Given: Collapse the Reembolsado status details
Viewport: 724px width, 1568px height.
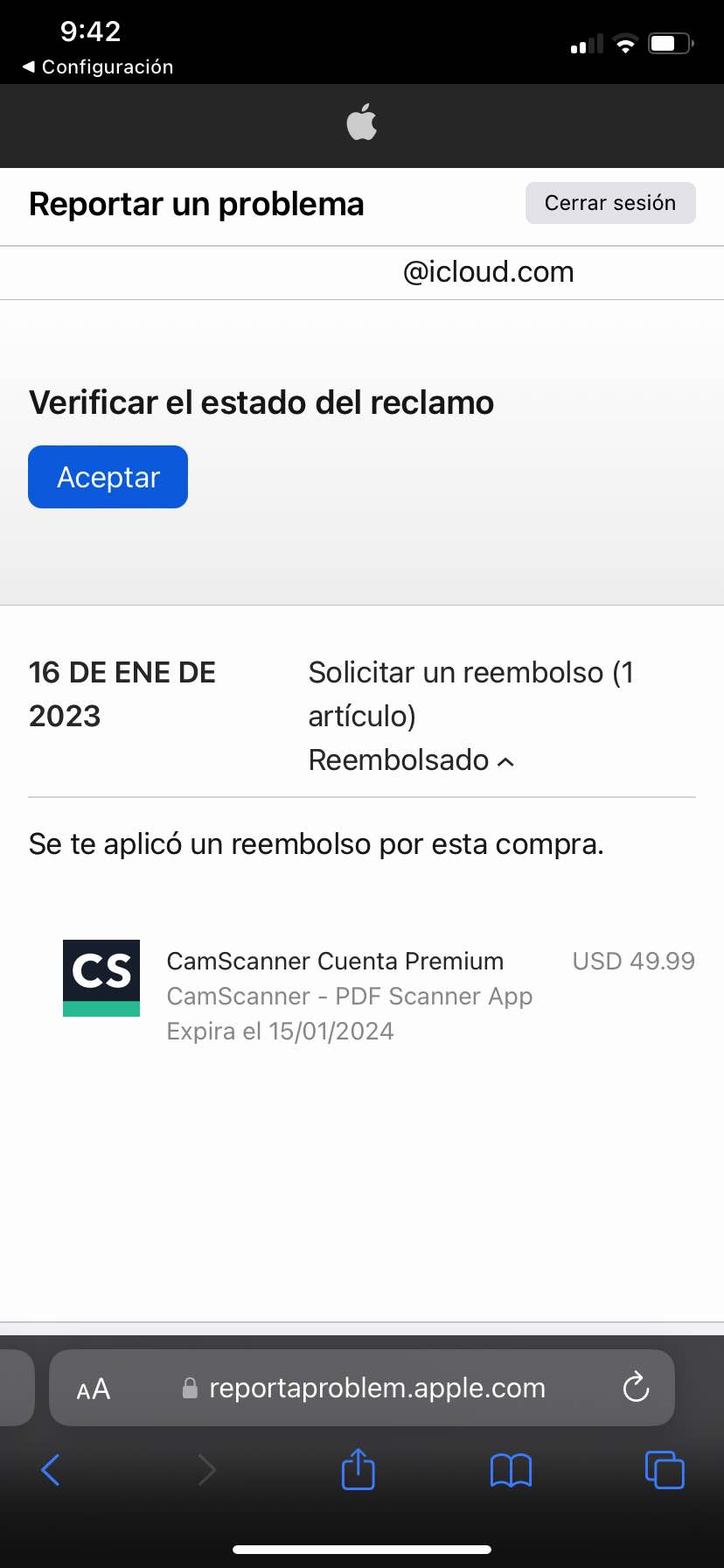Looking at the screenshot, I should click(x=412, y=760).
